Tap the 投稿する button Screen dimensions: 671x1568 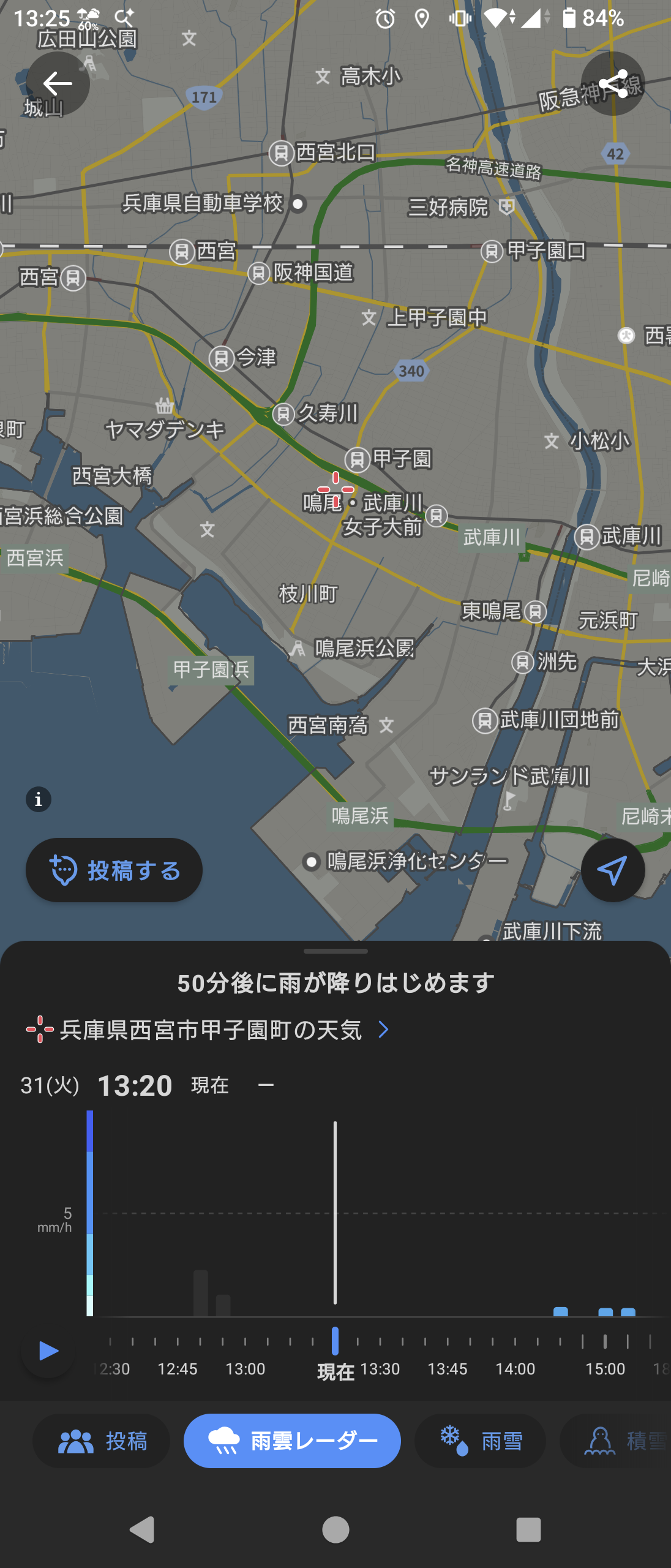point(114,870)
